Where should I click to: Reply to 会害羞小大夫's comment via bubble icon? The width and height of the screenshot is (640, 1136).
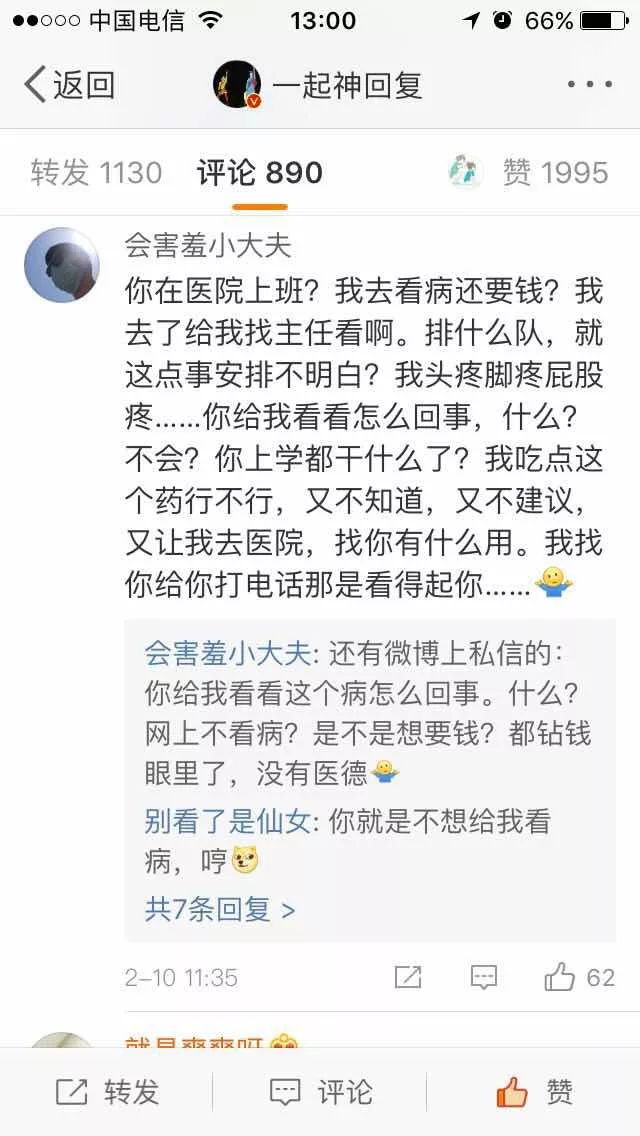(483, 977)
